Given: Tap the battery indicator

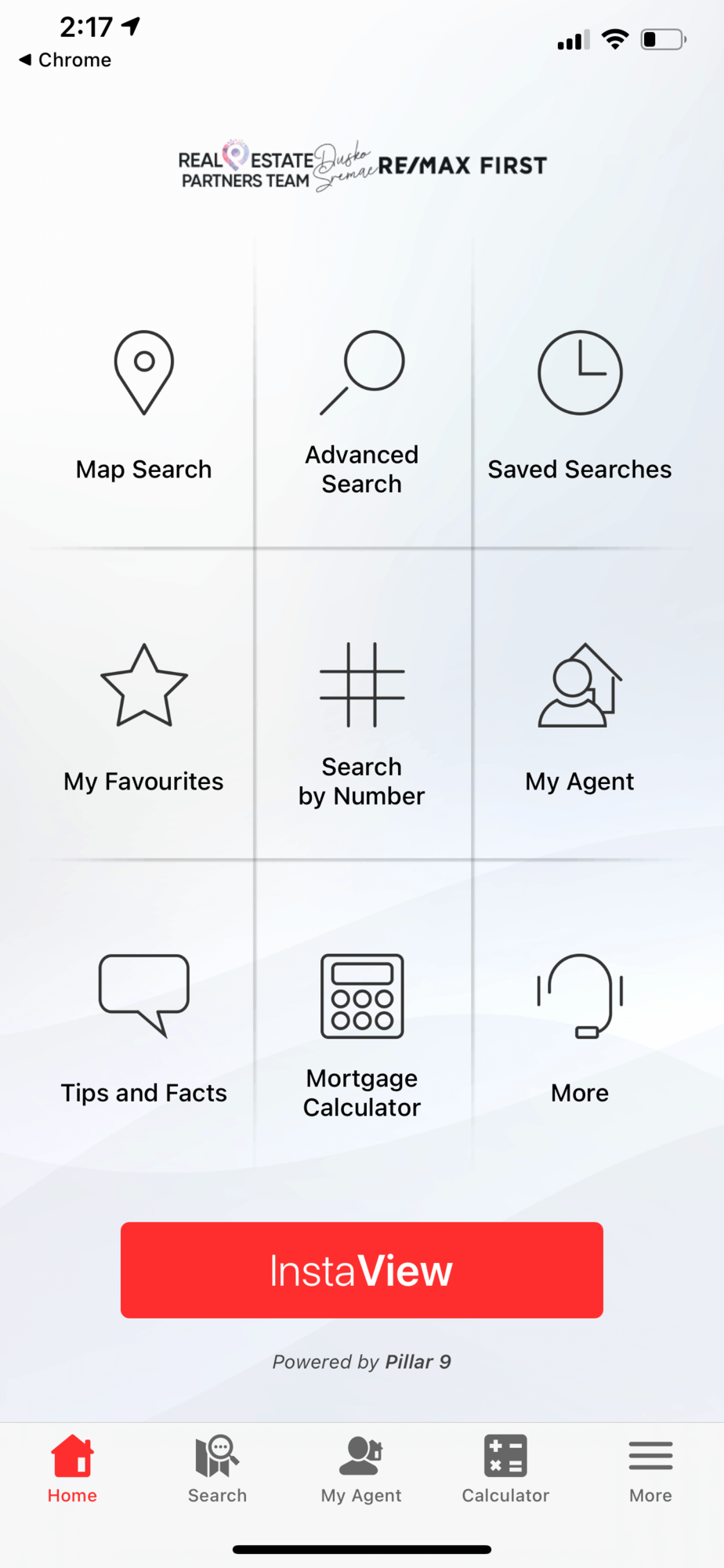Looking at the screenshot, I should click(662, 39).
